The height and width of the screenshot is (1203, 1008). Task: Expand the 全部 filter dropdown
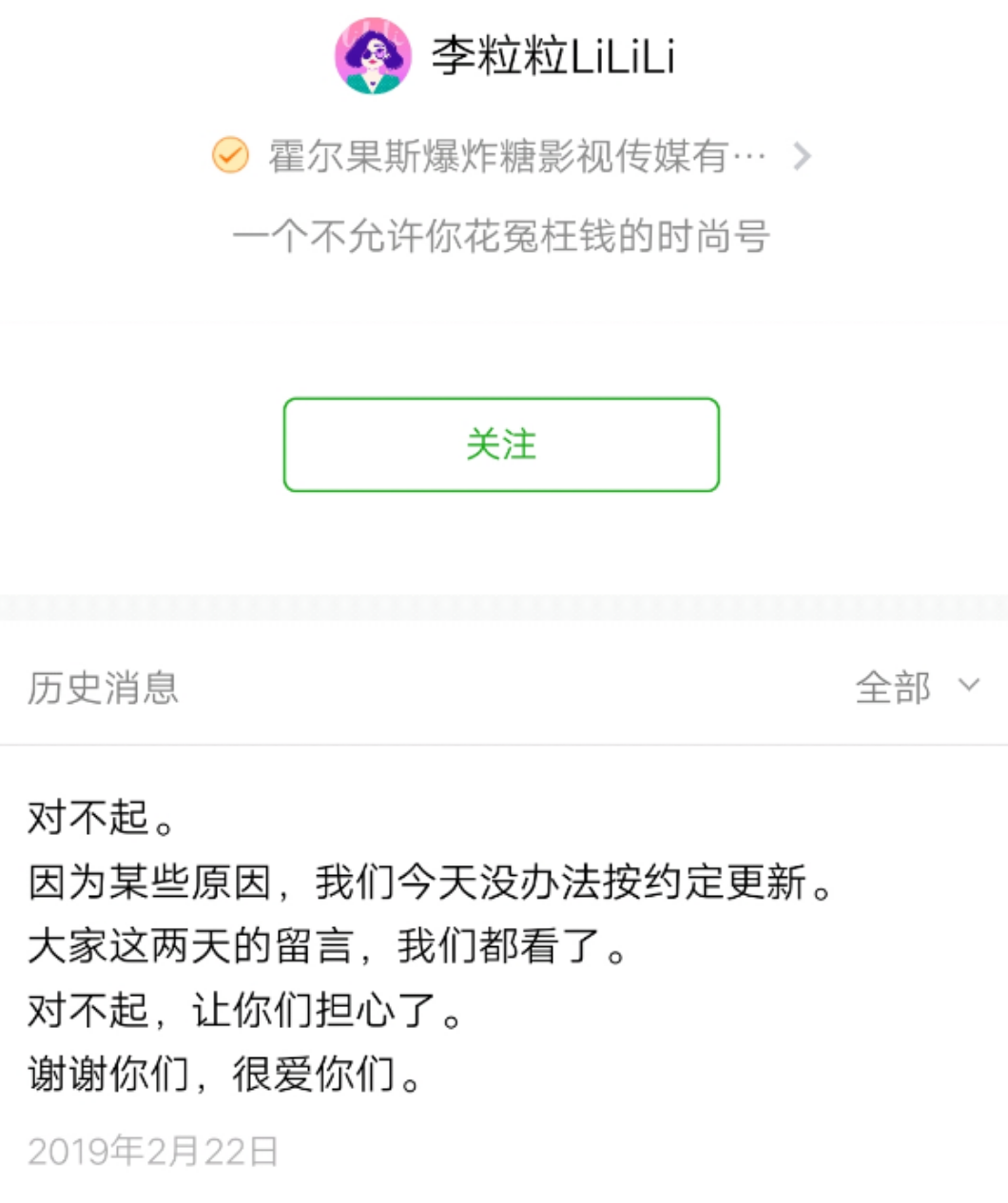pos(916,687)
